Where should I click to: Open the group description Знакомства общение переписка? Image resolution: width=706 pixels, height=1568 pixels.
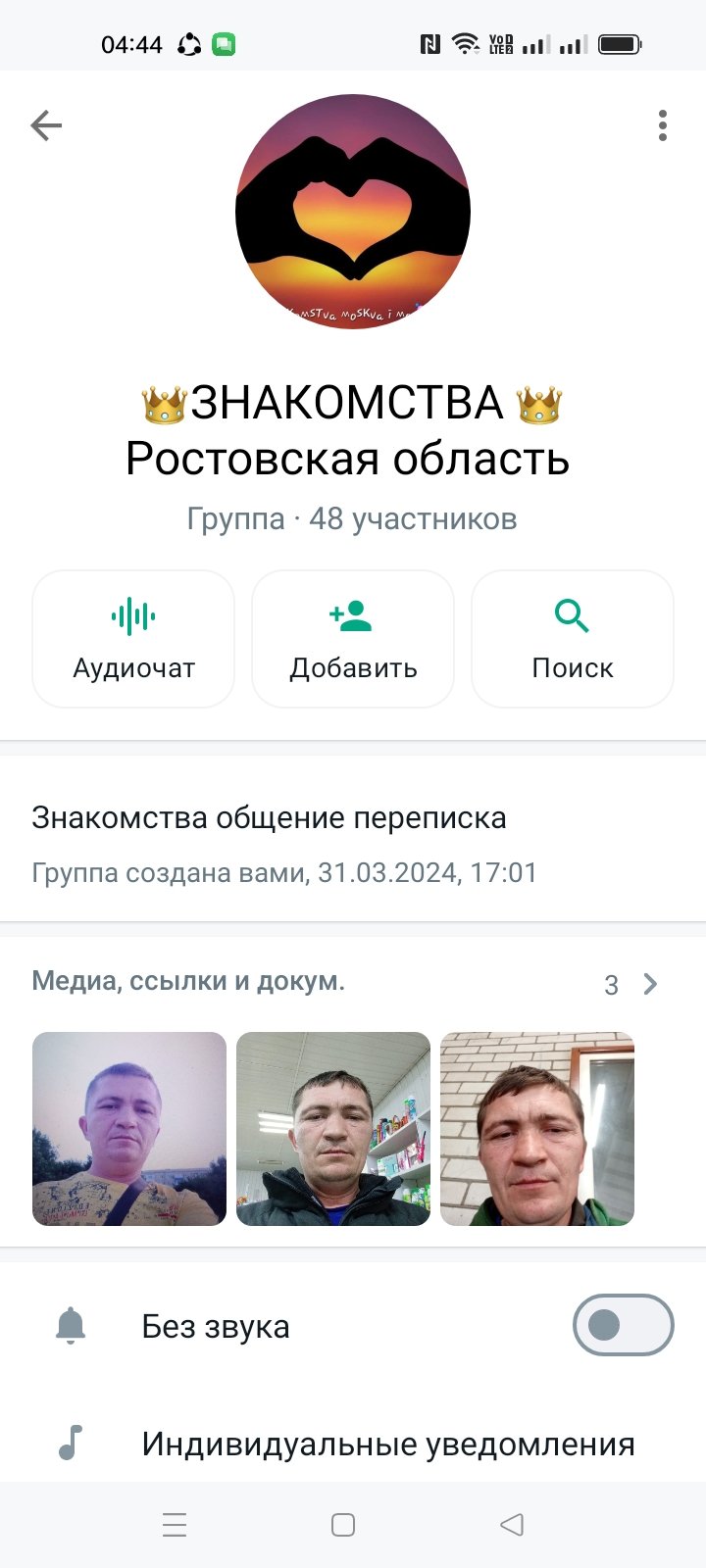(x=270, y=817)
